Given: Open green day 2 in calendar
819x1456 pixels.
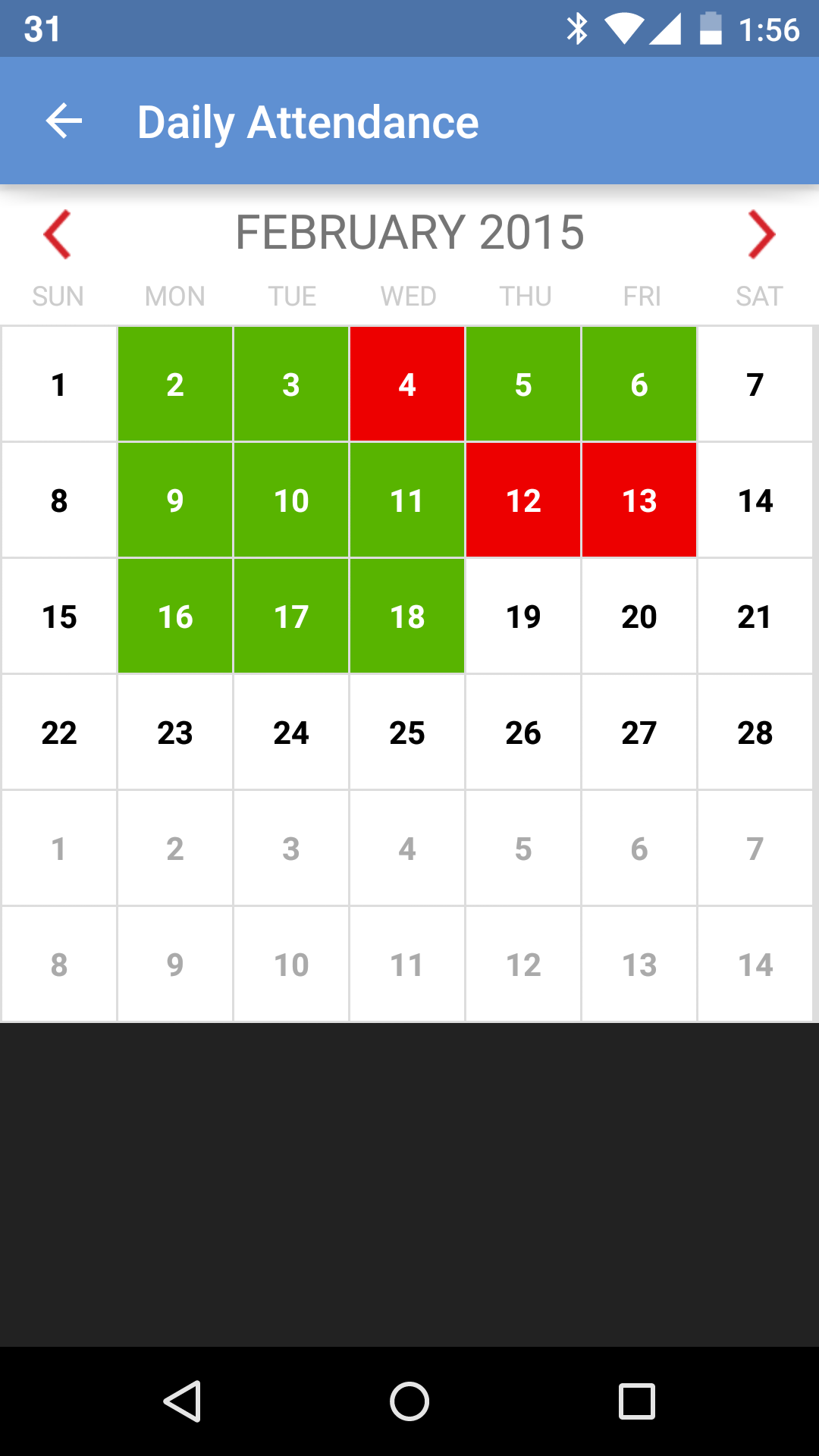Looking at the screenshot, I should point(175,384).
